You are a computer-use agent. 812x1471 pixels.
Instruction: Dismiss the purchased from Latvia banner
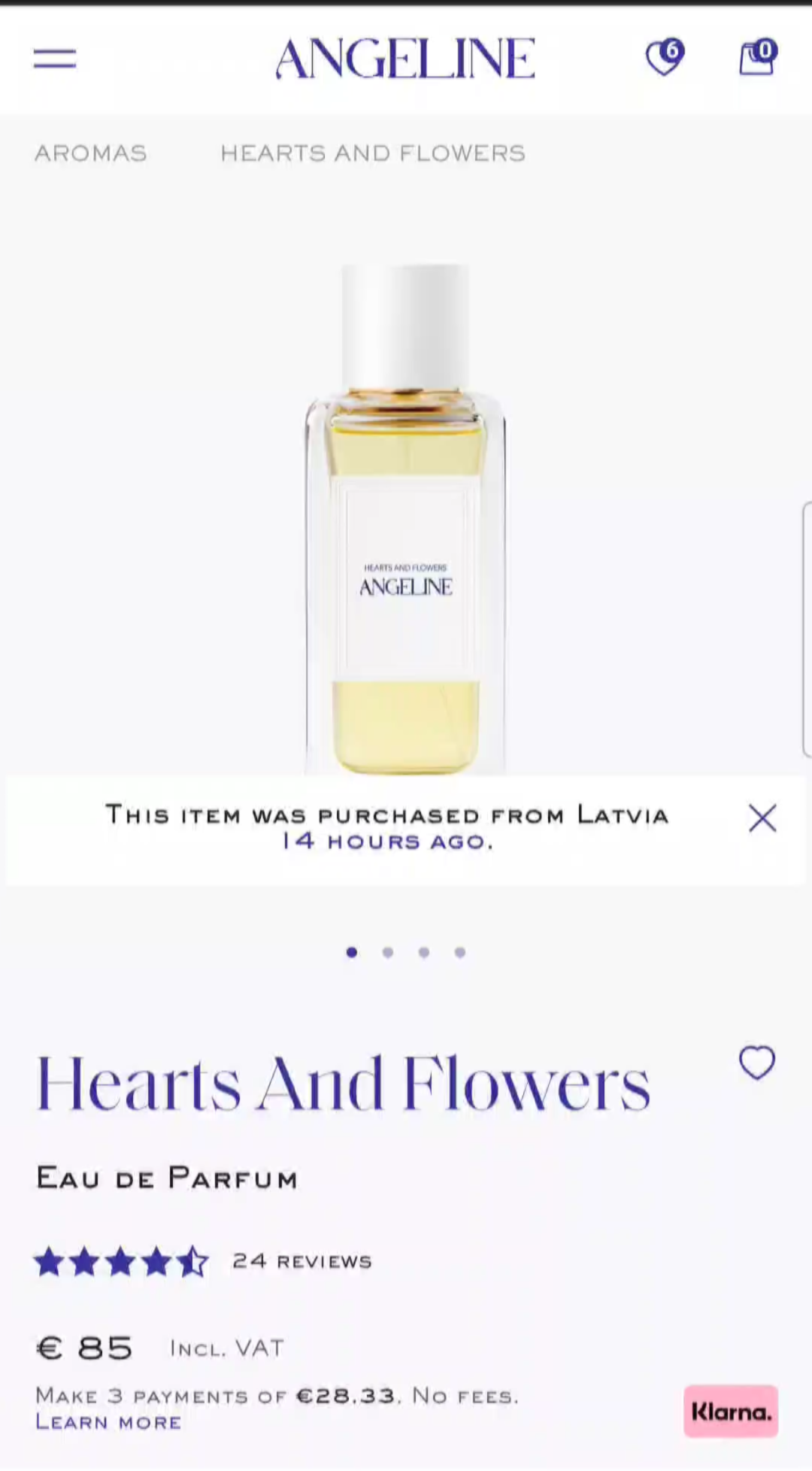pyautogui.click(x=762, y=818)
